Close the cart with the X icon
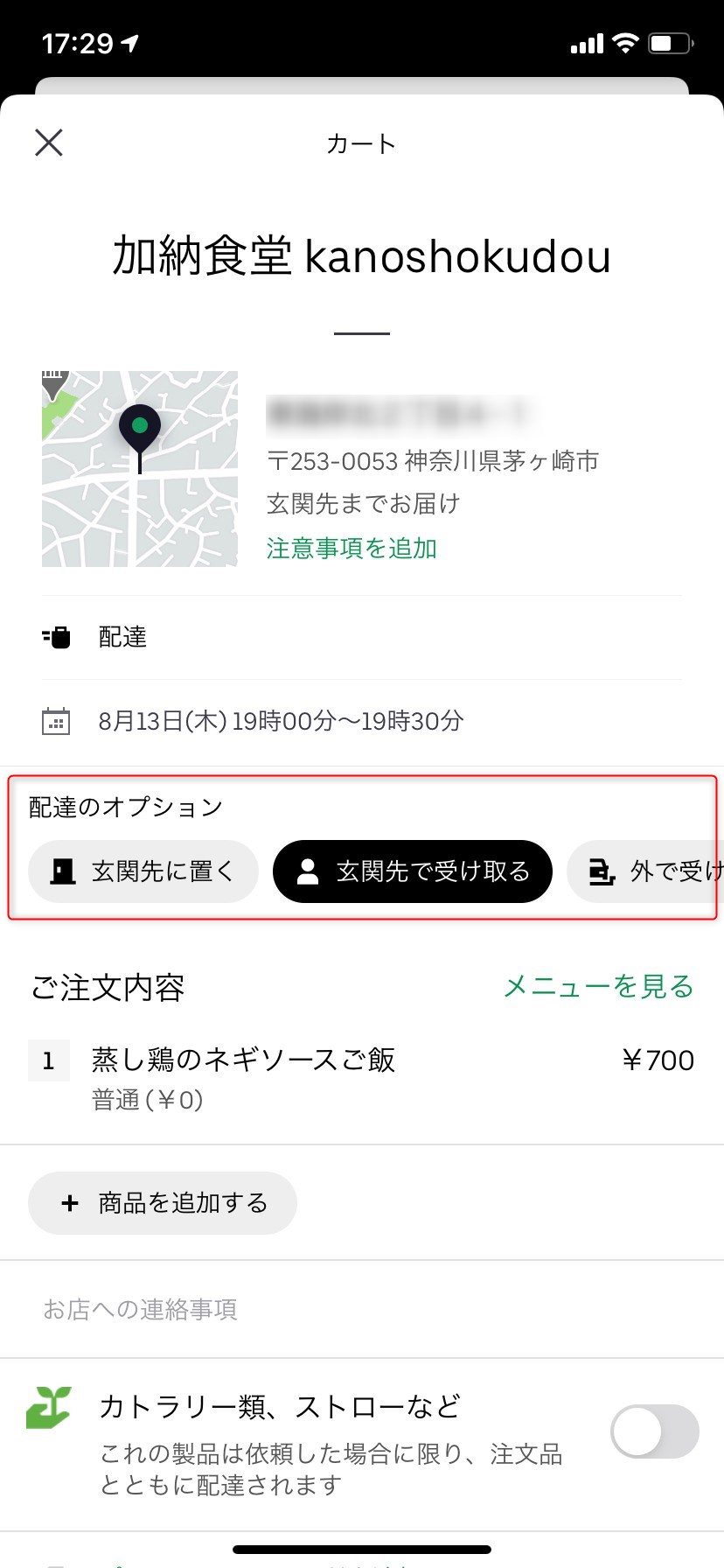This screenshot has height=1568, width=724. pos(49,143)
